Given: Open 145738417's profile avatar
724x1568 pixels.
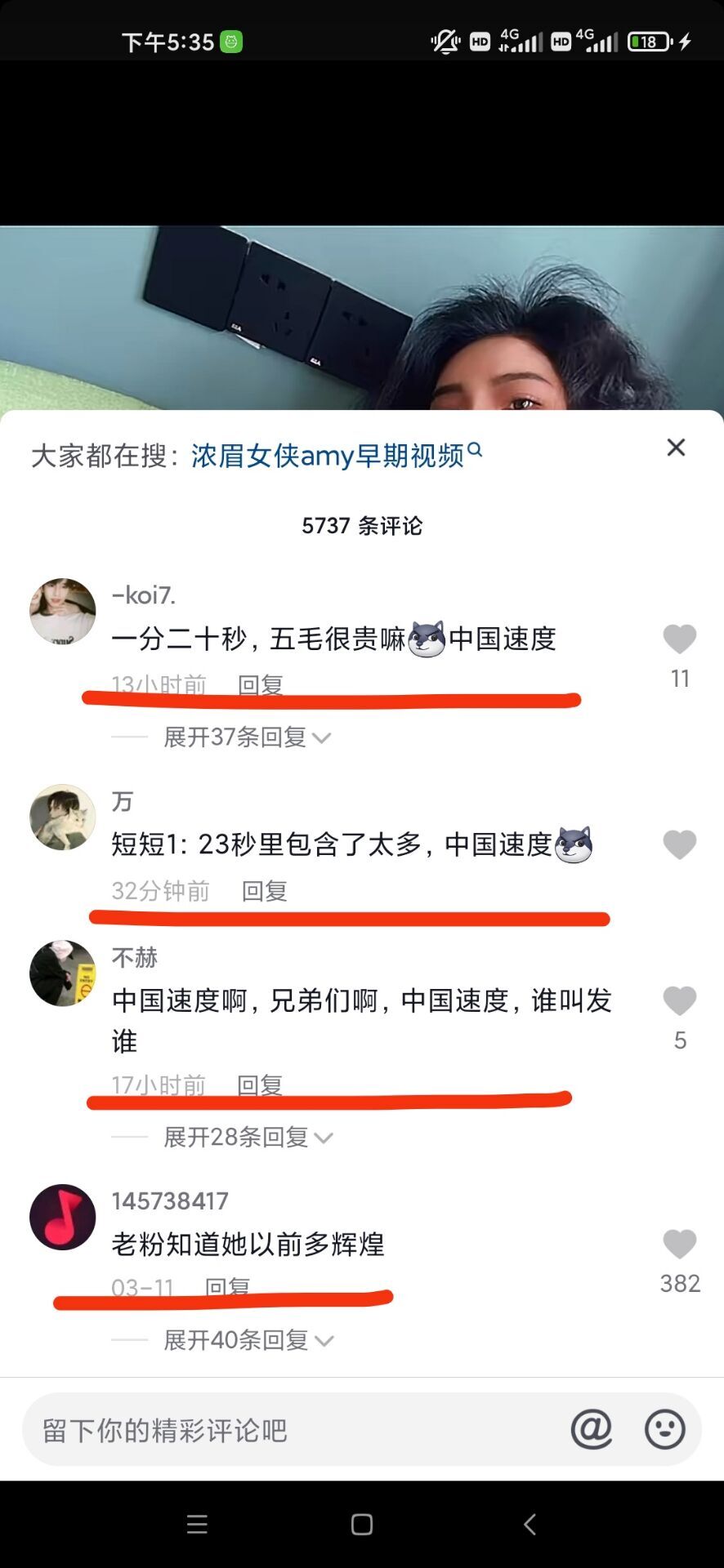Looking at the screenshot, I should point(63,1217).
